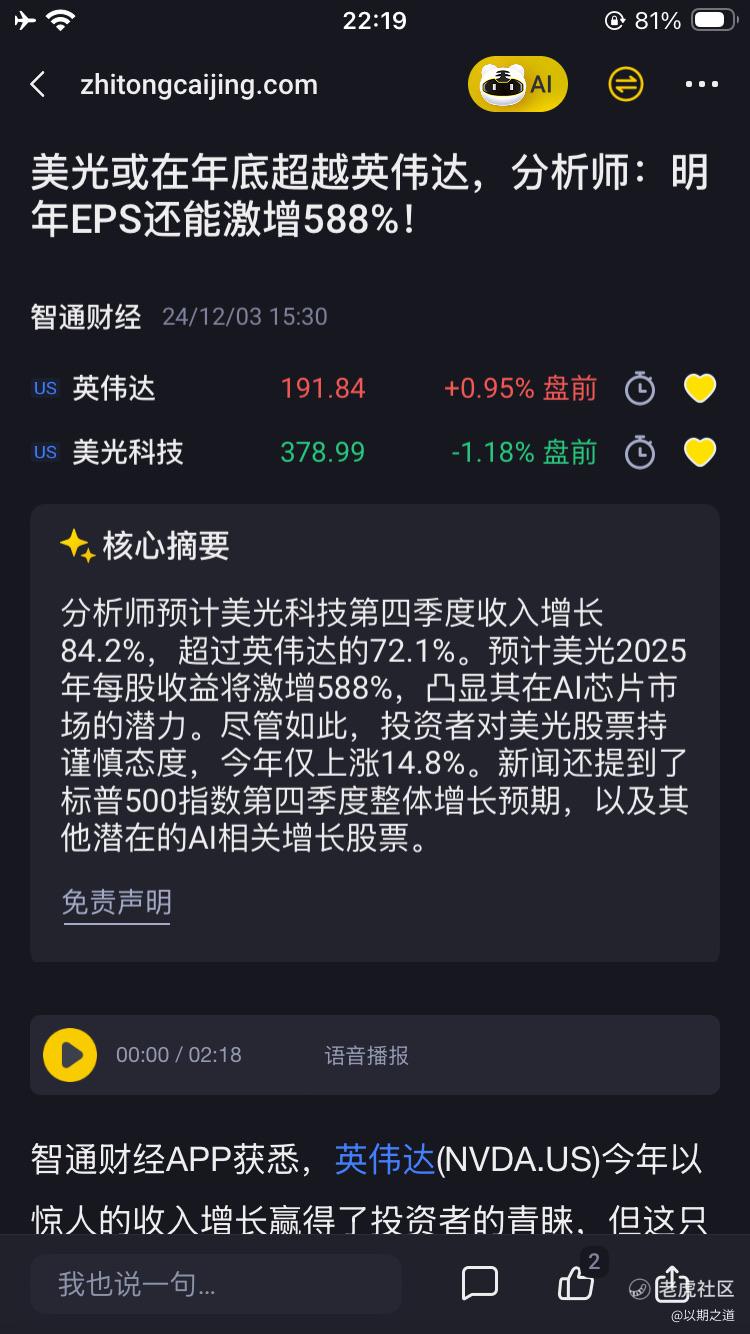The width and height of the screenshot is (750, 1334).
Task: Open the blue 英伟达 link in article
Action: coord(384,1160)
